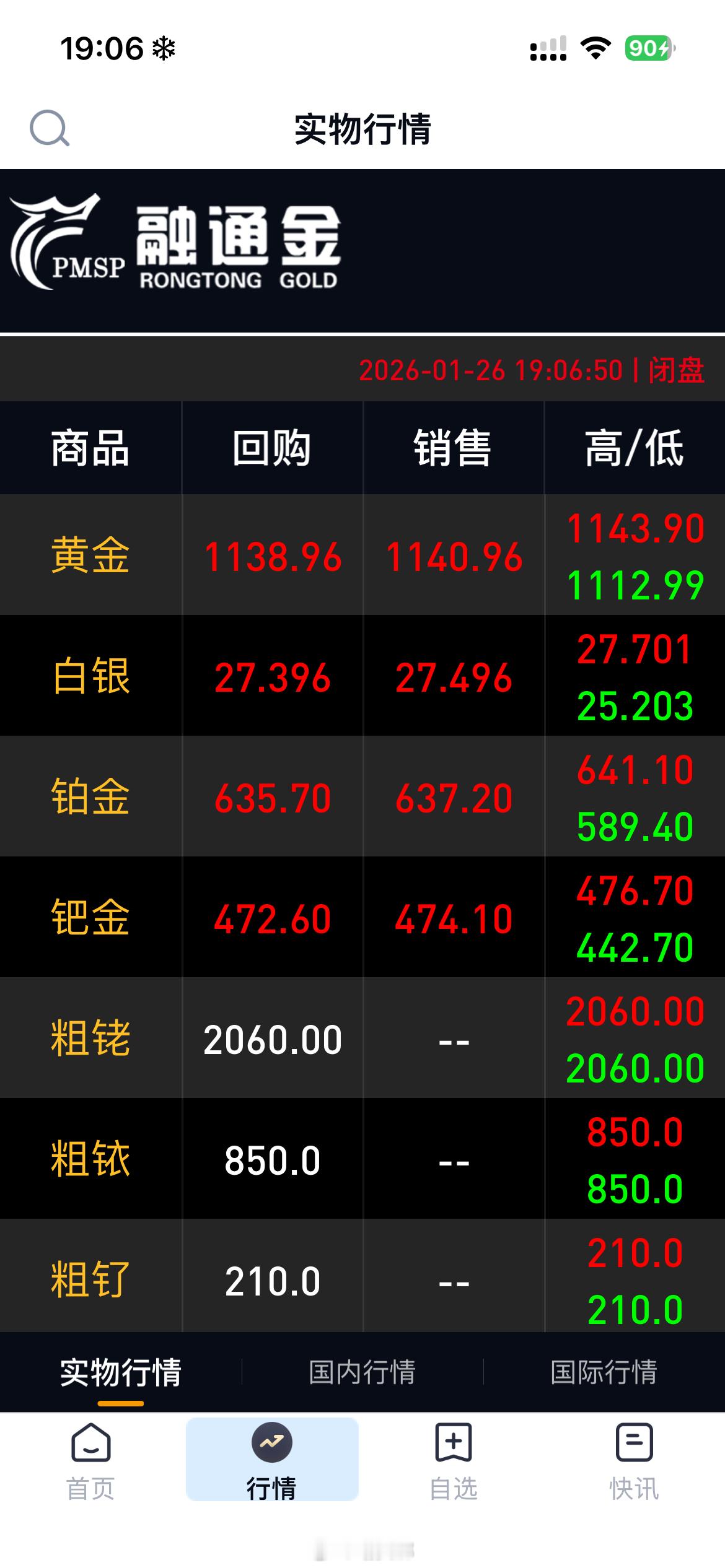Tap the 高/低 column header

click(x=634, y=448)
